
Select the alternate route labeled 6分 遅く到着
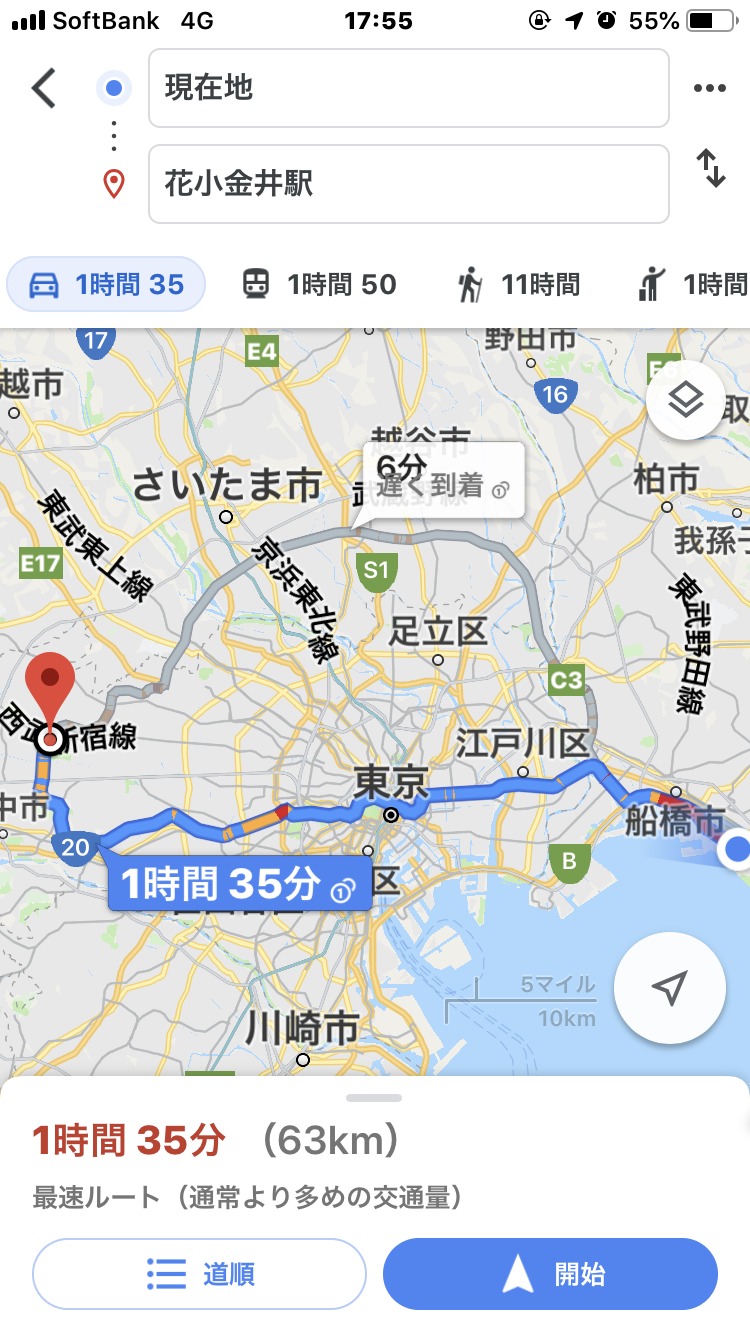(x=443, y=480)
